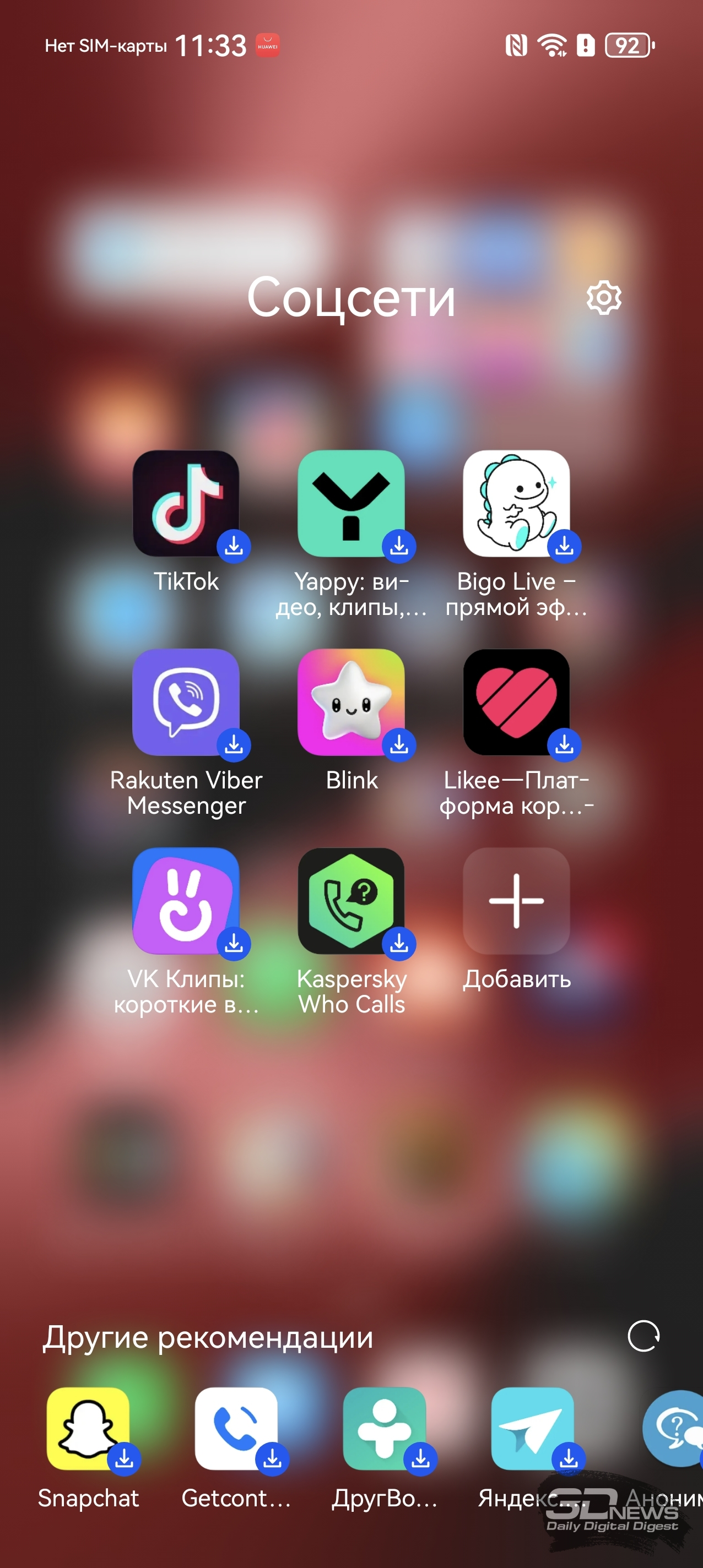Tap the Blink app icon
This screenshot has width=703, height=1568.
[x=351, y=702]
